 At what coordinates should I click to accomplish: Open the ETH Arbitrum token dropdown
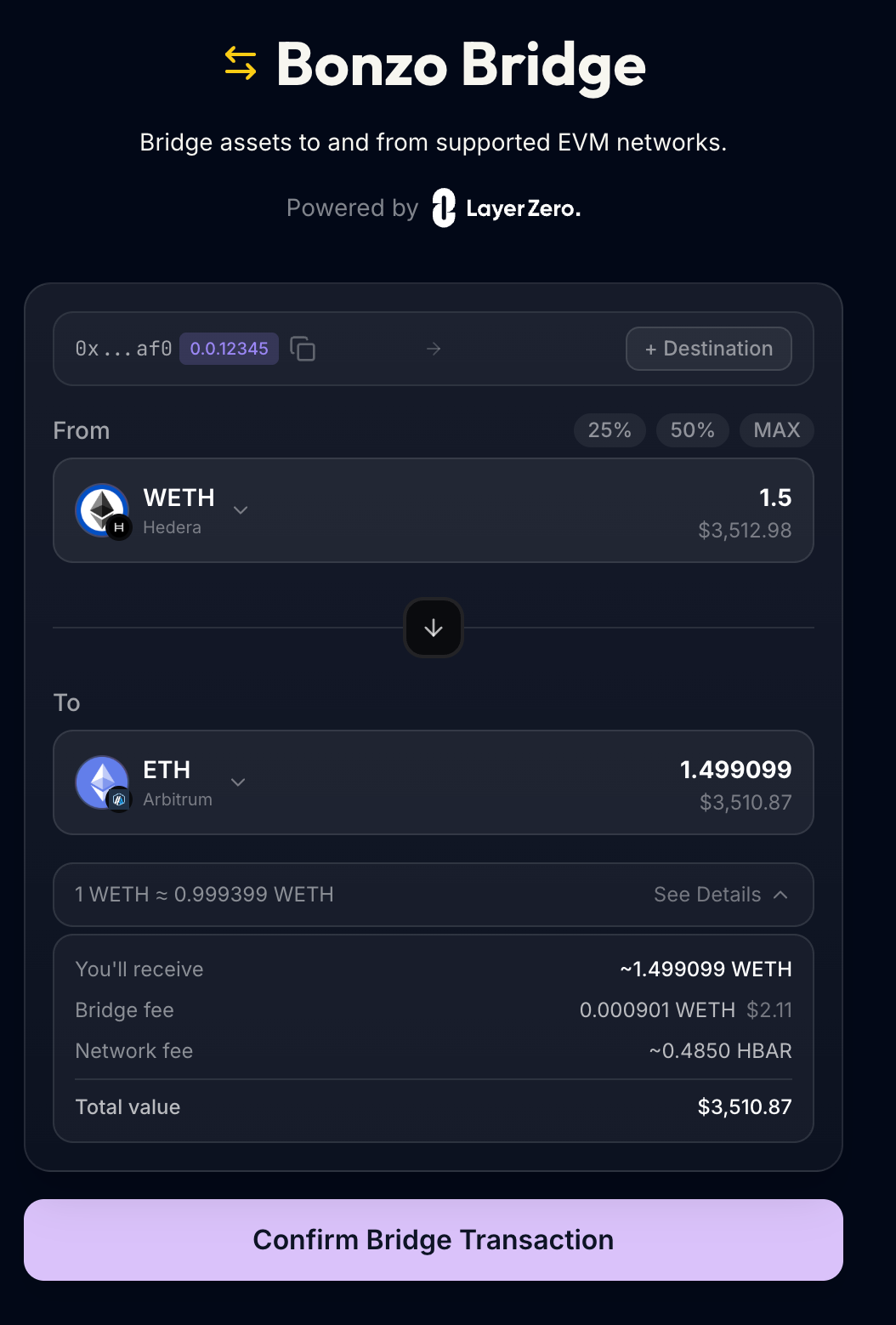(238, 782)
